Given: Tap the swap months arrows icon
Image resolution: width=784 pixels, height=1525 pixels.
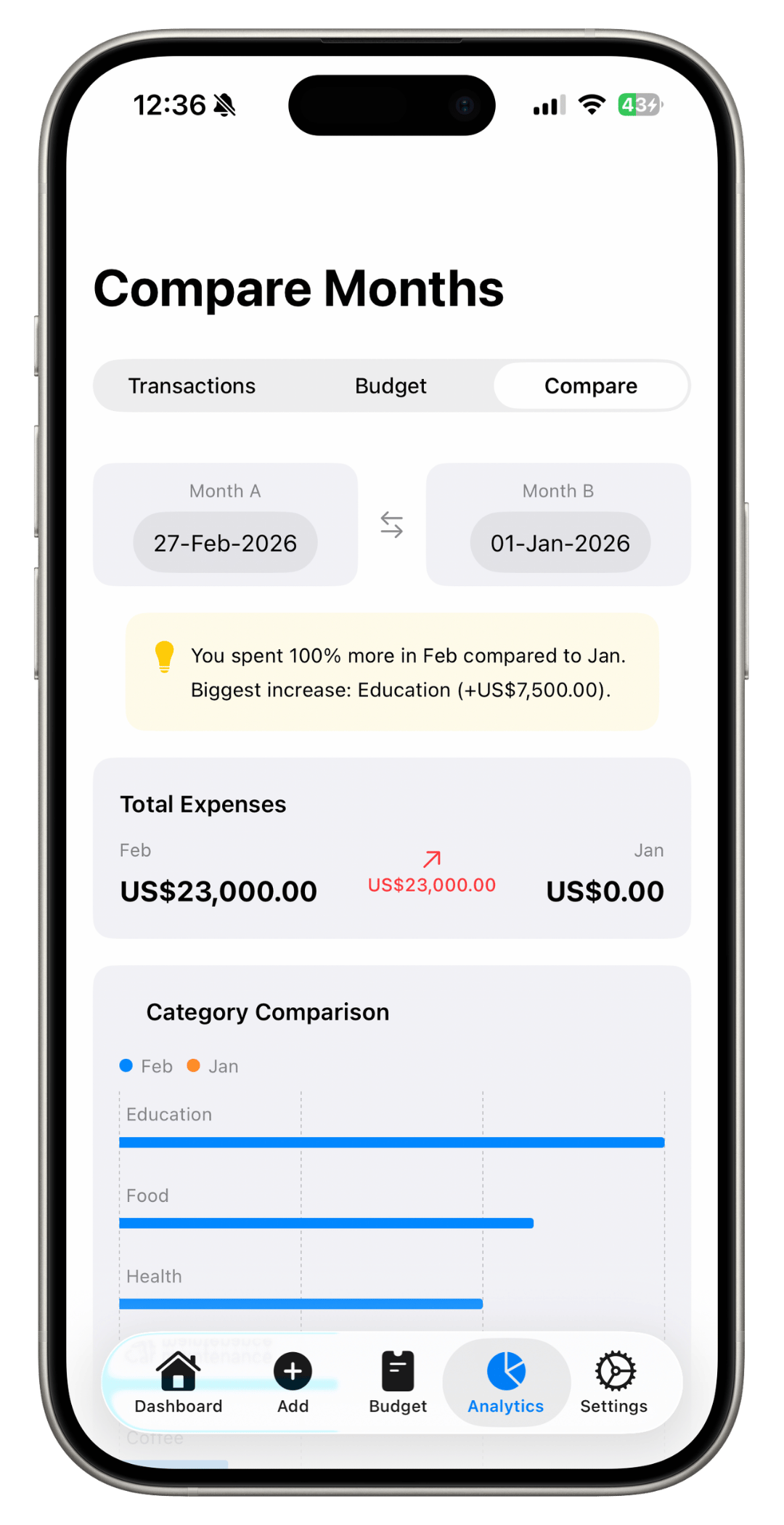Looking at the screenshot, I should tap(391, 524).
